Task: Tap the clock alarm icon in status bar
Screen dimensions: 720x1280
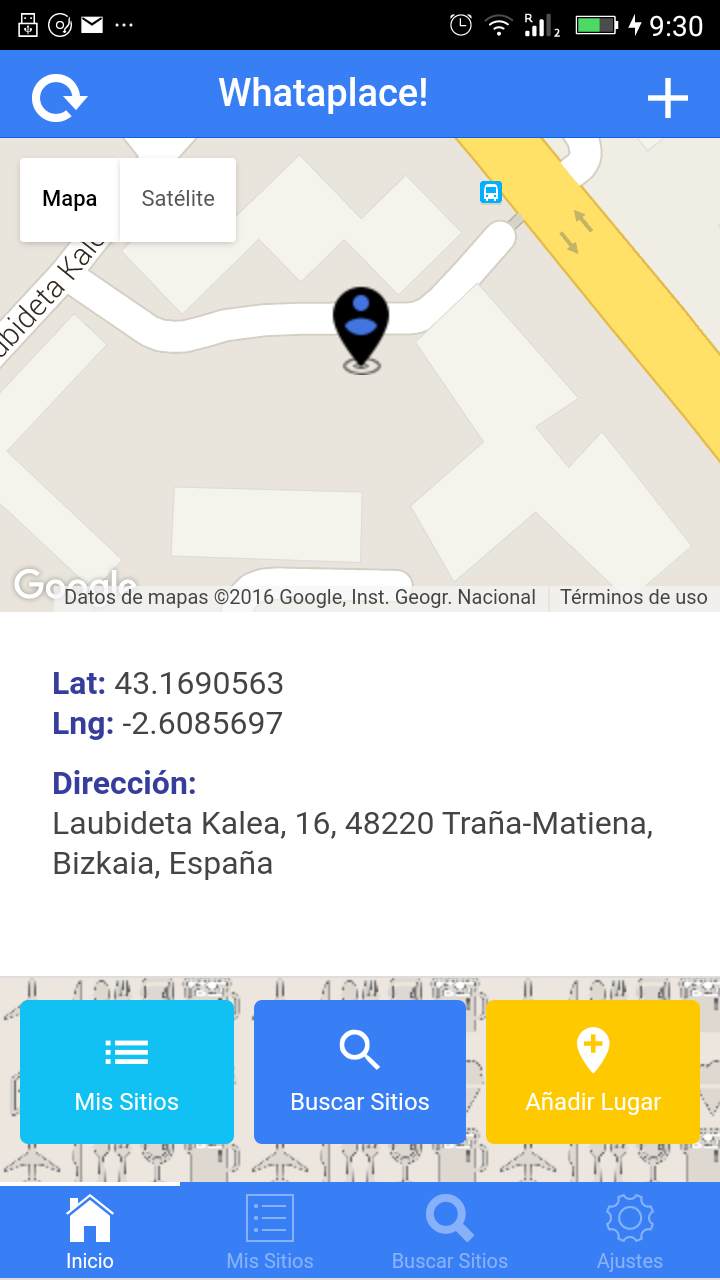Action: click(459, 26)
